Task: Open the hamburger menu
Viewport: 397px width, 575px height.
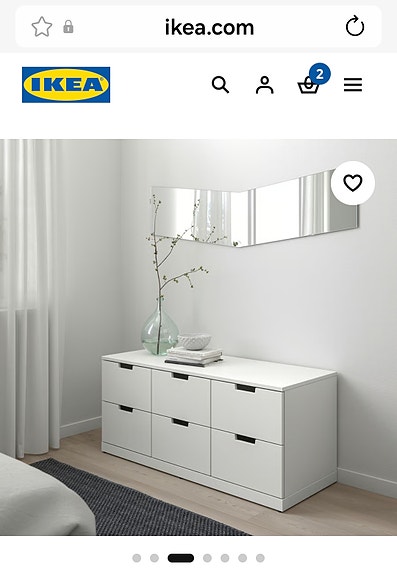Action: click(353, 85)
